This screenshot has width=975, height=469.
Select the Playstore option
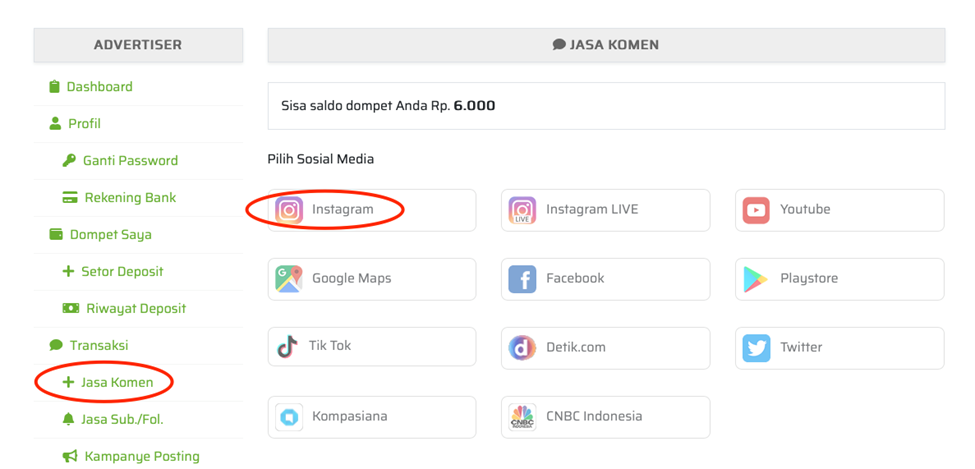(x=839, y=279)
